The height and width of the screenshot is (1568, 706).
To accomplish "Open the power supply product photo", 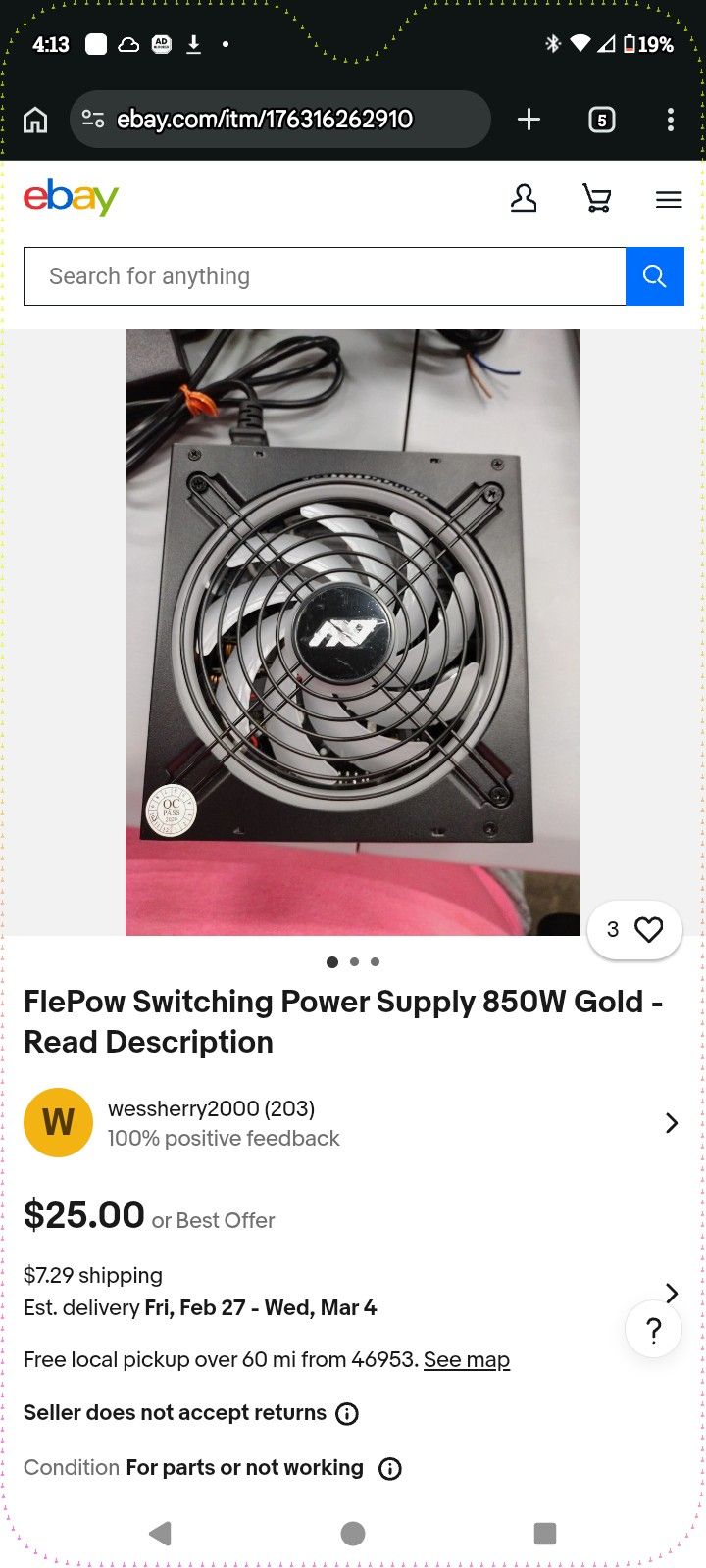I will (x=353, y=632).
